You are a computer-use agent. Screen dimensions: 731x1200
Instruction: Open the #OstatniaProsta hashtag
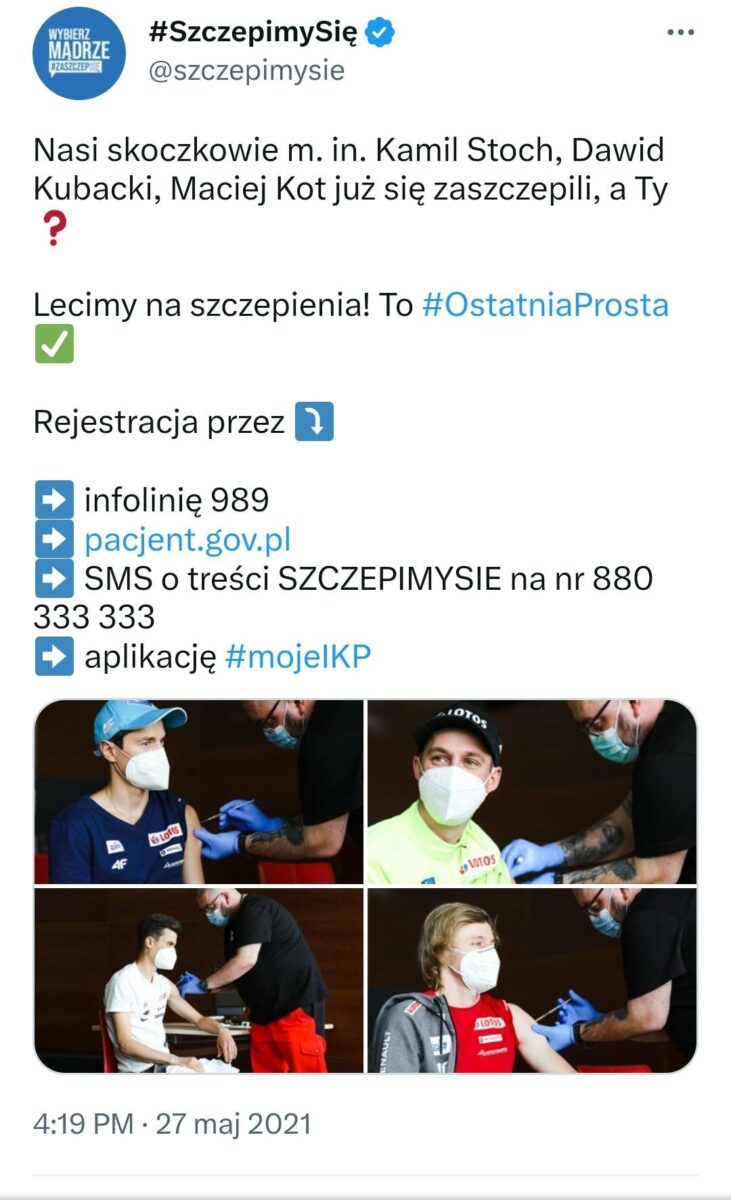pos(545,305)
